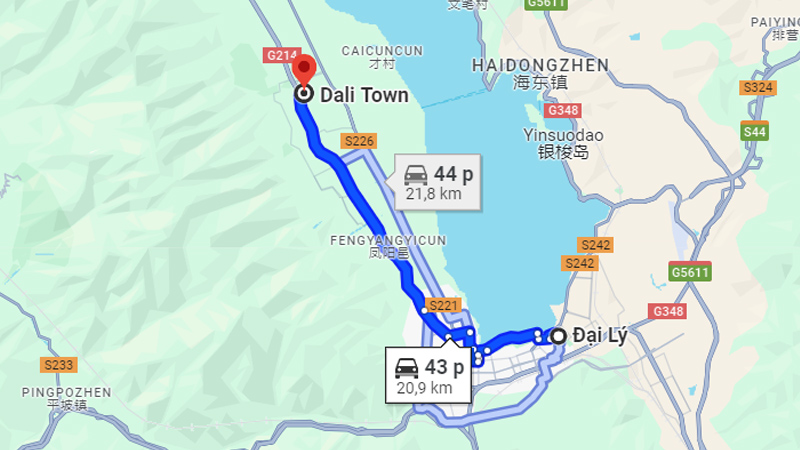Open the Dali Town destination pin
This screenshot has height=450, width=800.
pyautogui.click(x=303, y=73)
